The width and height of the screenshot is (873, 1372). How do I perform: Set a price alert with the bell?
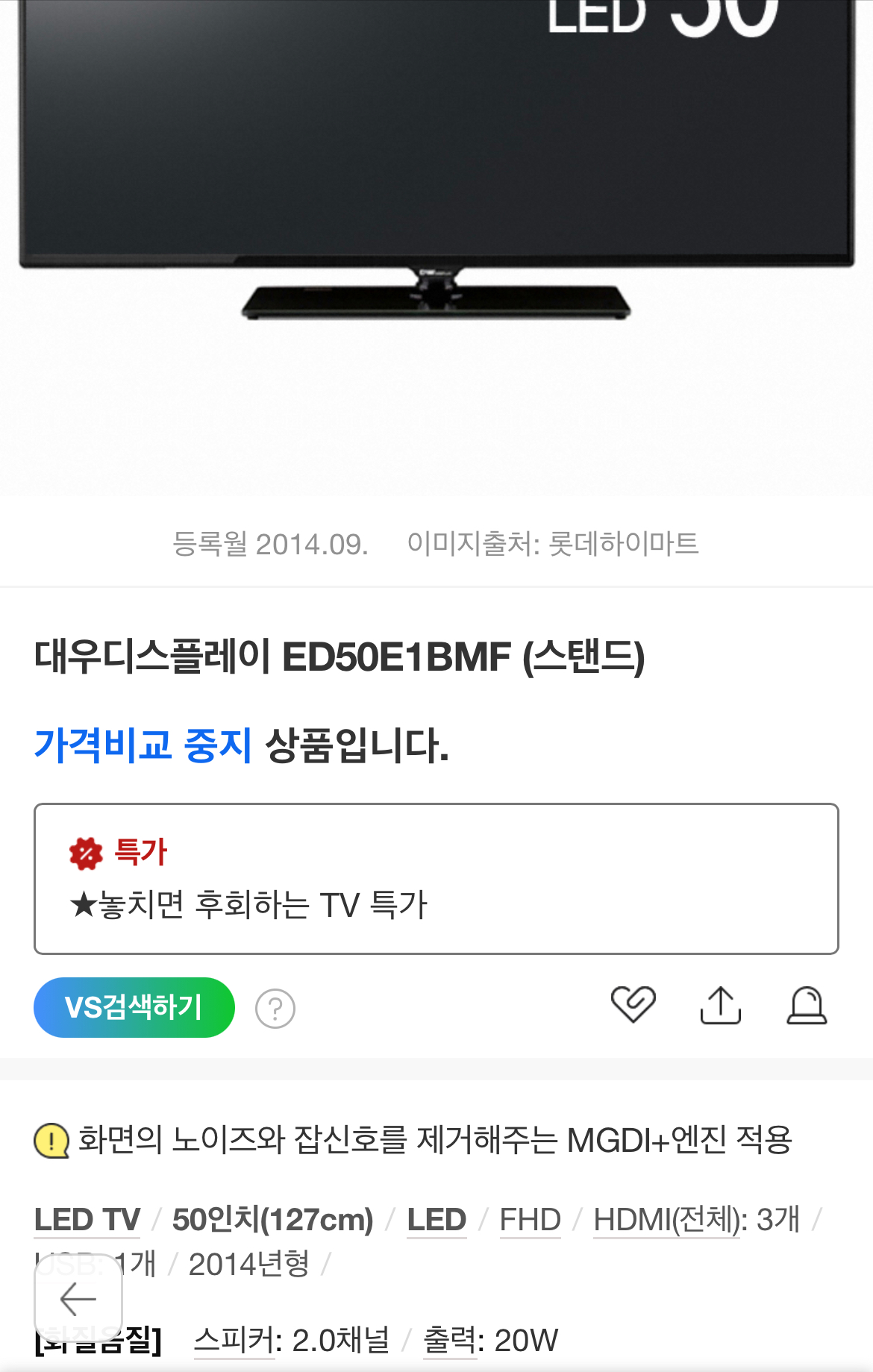point(807,1005)
